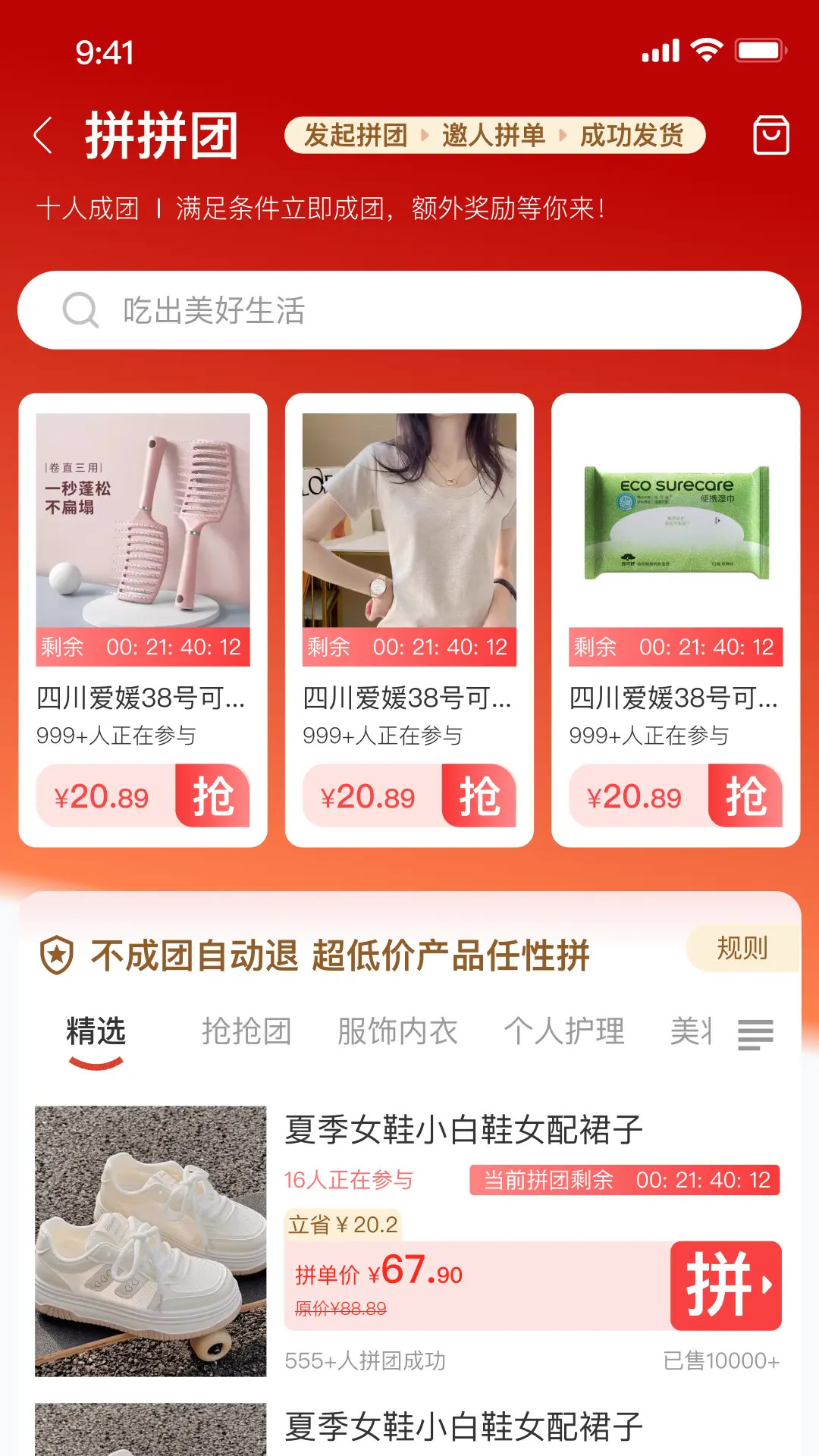Screen dimensions: 819x1456
Task: Tap the chevron after 发起拼团 step
Action: coord(425,136)
